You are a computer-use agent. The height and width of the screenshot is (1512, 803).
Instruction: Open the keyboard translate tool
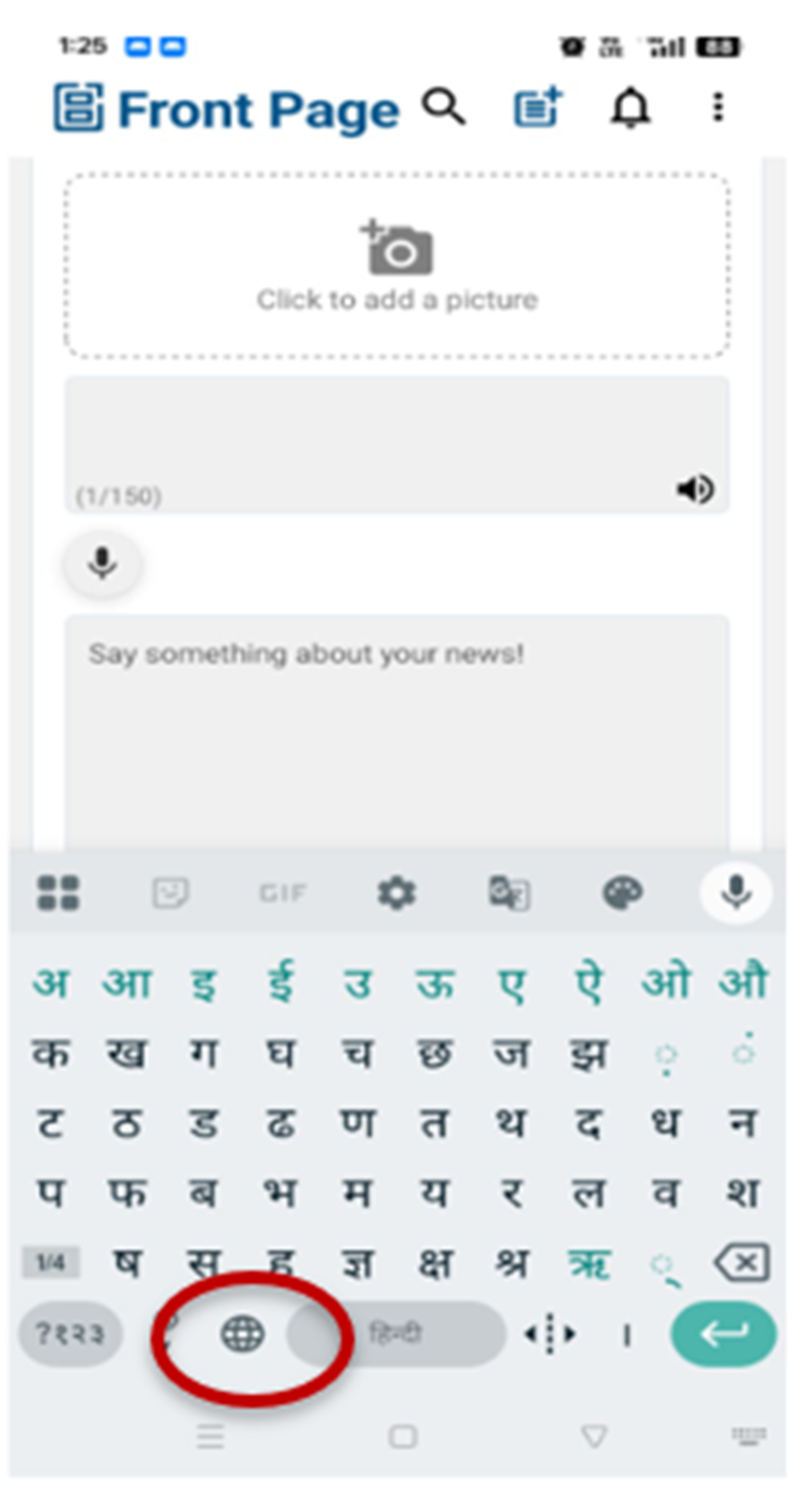pos(509,895)
